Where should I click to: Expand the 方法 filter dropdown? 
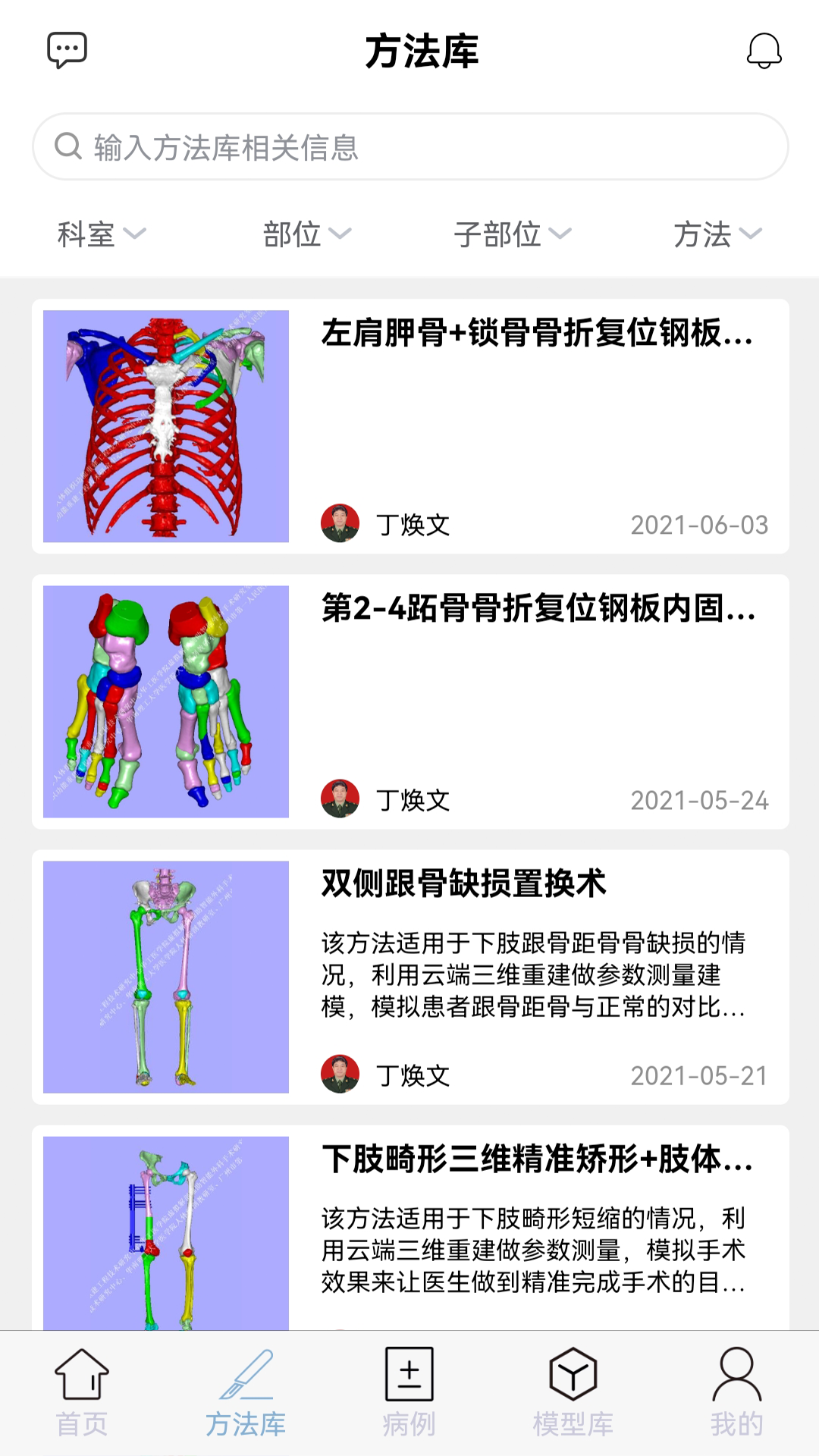tap(717, 234)
